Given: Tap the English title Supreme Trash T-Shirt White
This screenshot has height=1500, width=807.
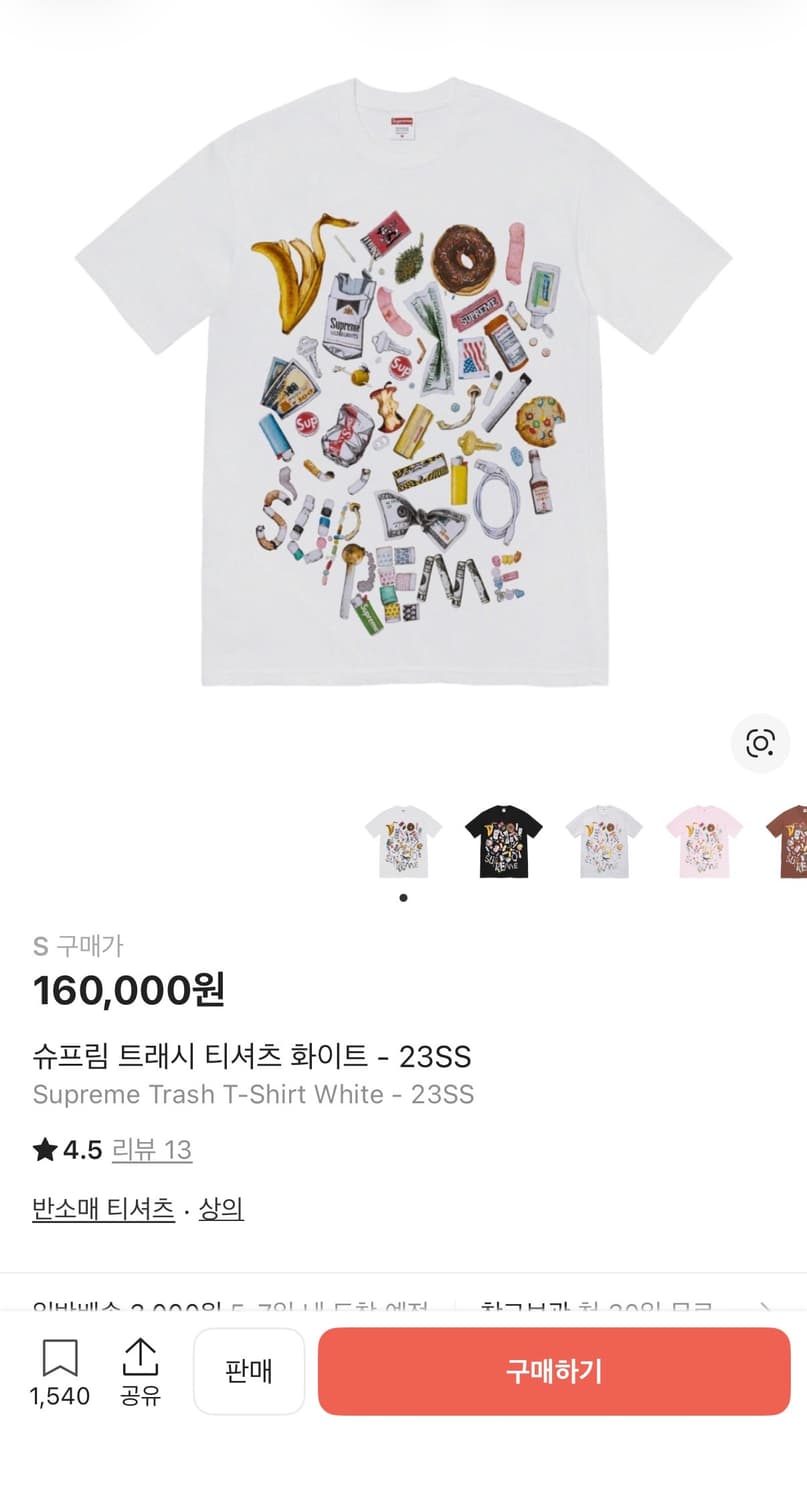Looking at the screenshot, I should pyautogui.click(x=255, y=1095).
